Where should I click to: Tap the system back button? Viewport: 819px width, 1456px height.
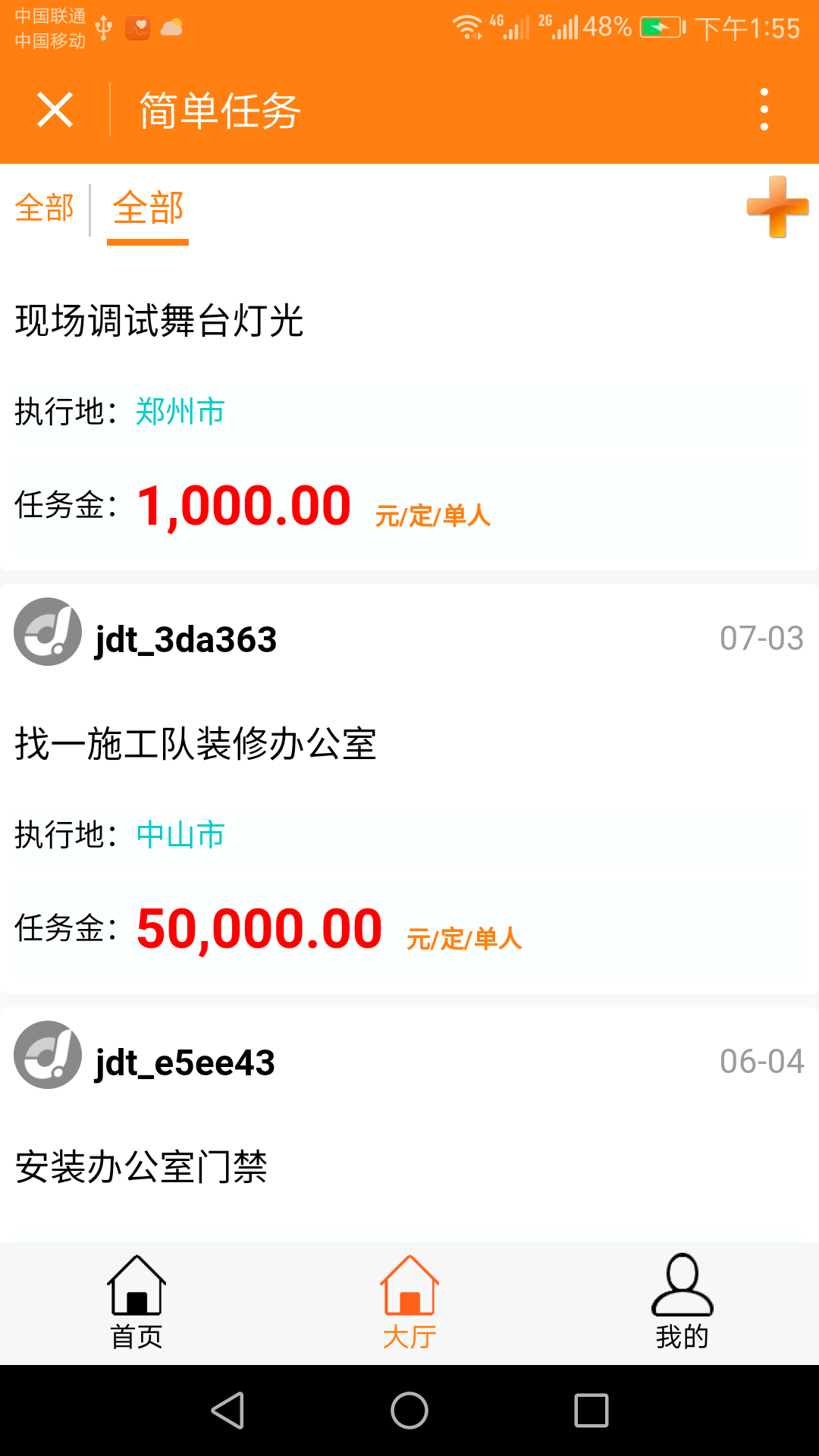click(x=227, y=1410)
